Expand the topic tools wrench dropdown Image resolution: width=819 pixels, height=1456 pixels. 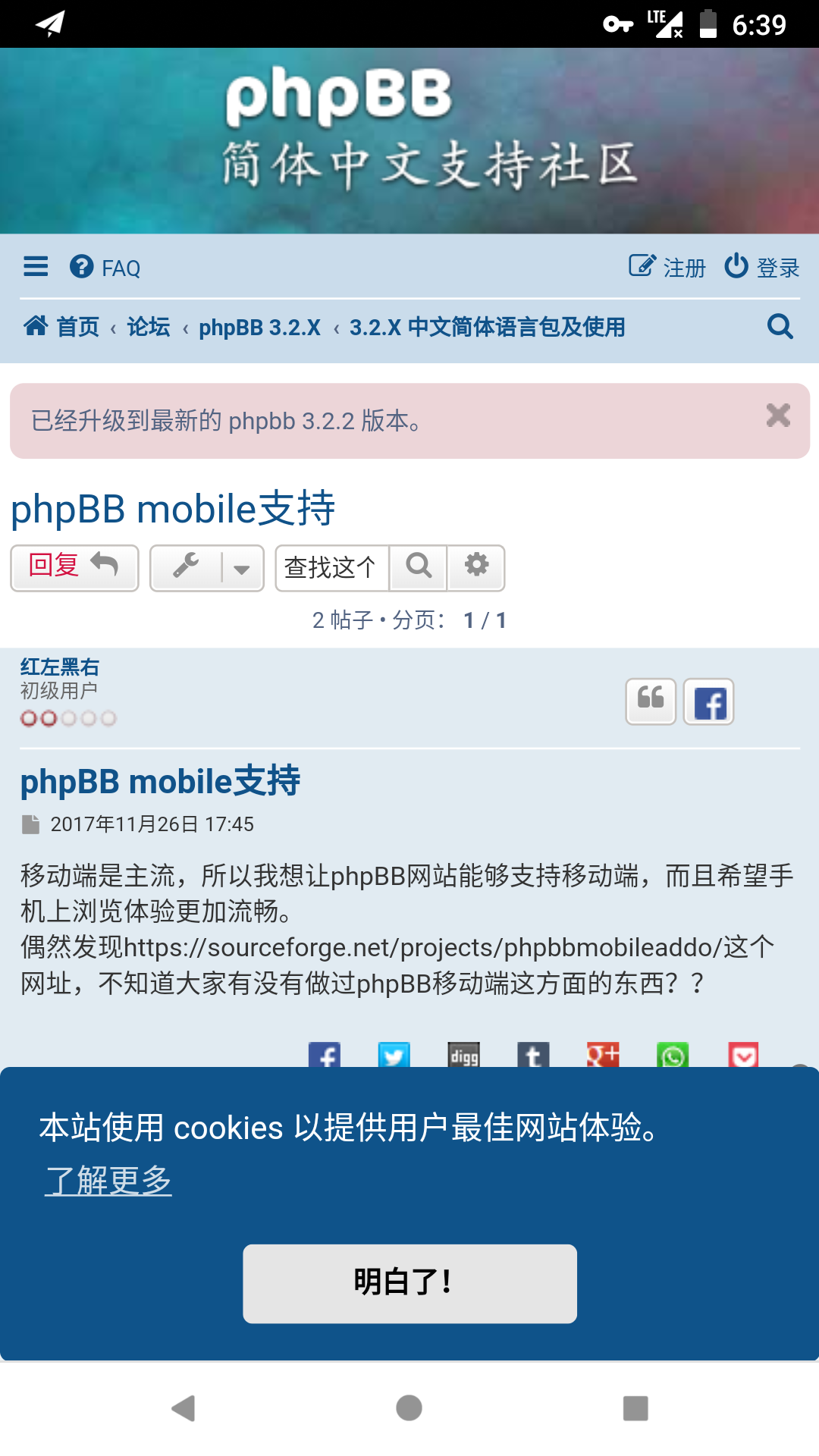[x=207, y=568]
